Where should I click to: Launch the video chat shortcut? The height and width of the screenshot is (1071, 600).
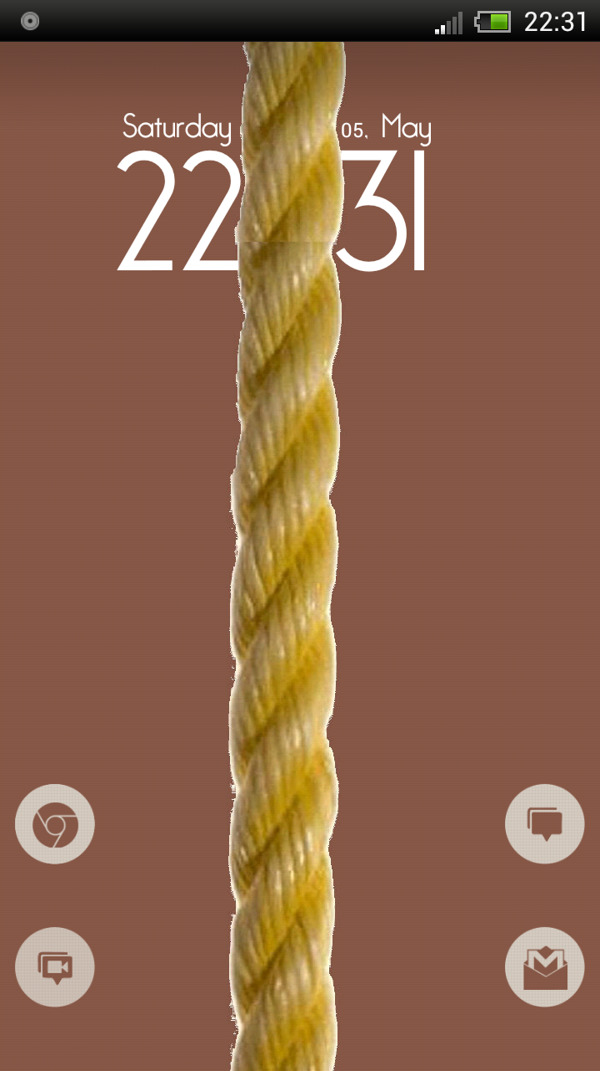coord(55,967)
